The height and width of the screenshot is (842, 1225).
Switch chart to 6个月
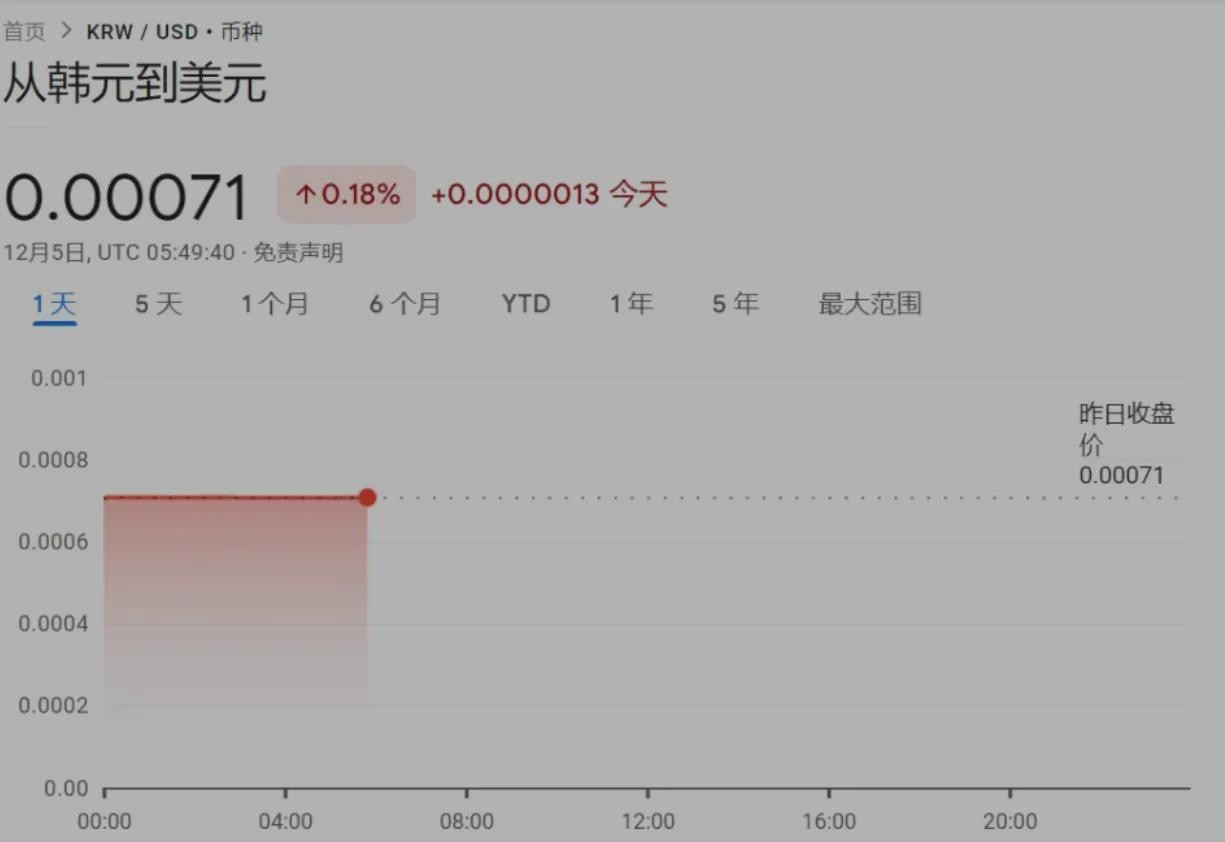405,304
